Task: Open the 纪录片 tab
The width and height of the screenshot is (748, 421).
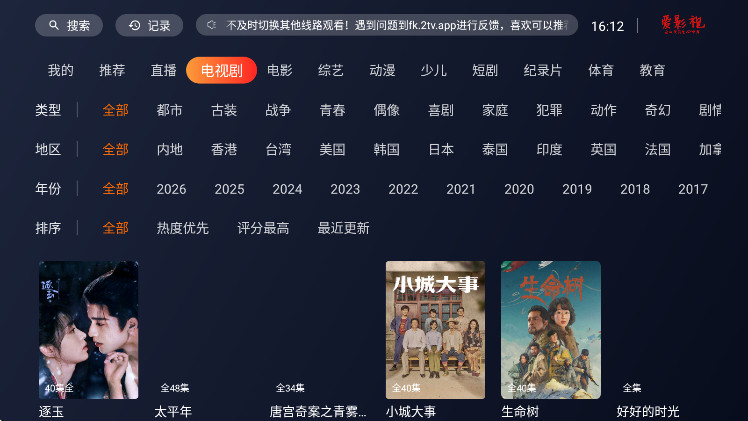Action: click(x=543, y=71)
